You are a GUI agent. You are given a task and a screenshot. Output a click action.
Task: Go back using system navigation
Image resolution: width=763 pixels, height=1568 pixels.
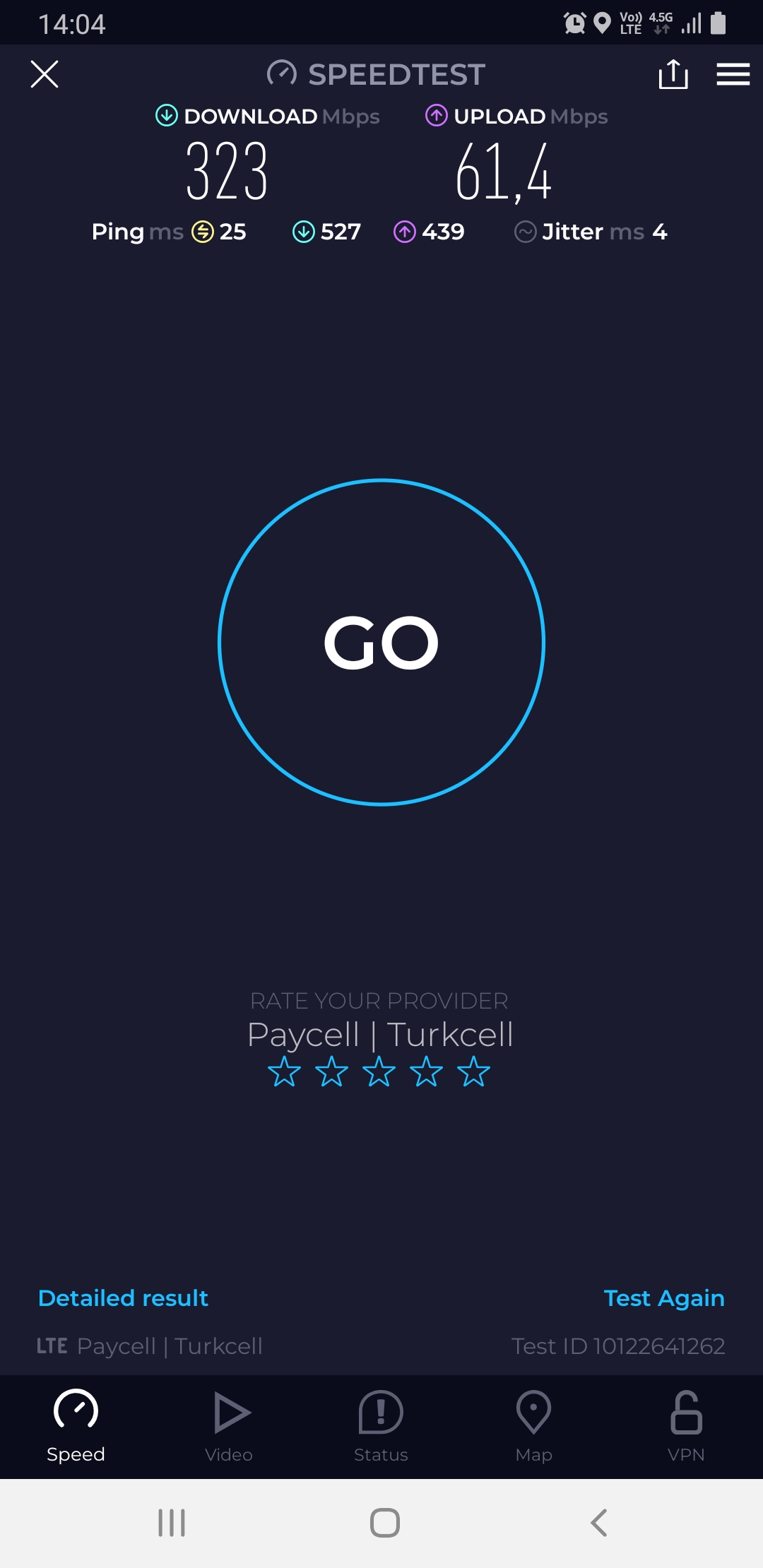point(598,1523)
